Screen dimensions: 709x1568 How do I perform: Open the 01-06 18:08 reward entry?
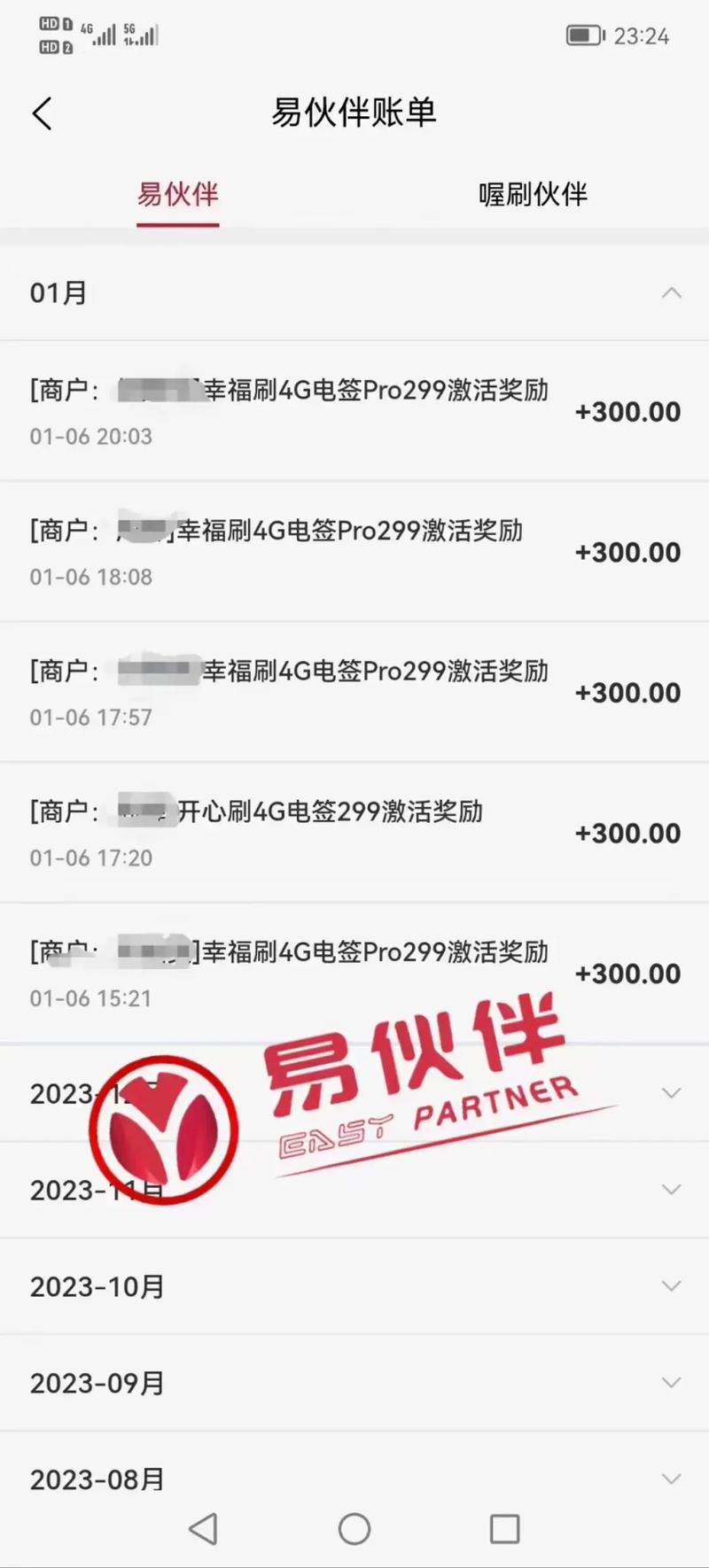[354, 552]
